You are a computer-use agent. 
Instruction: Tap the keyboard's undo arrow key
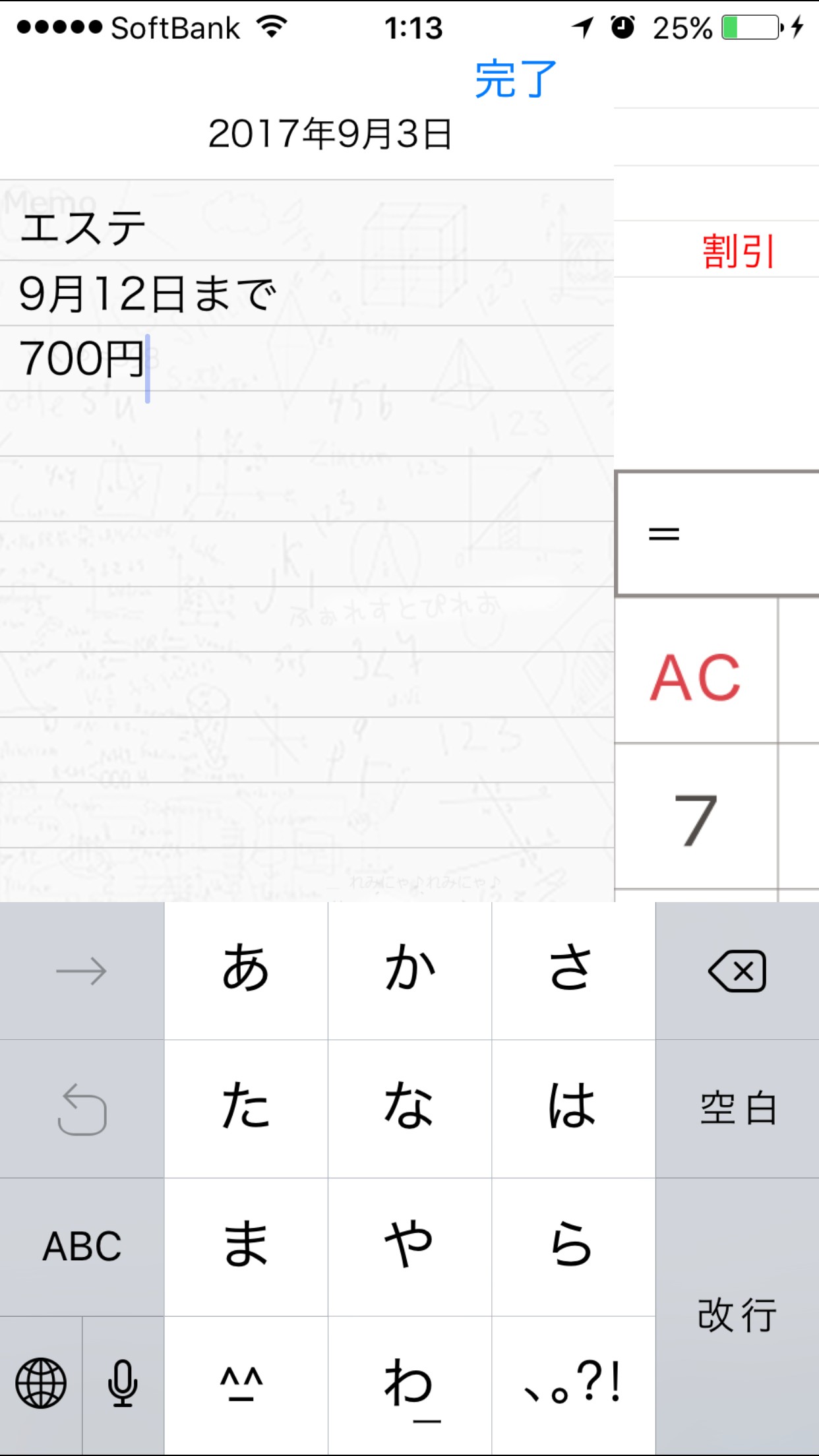(82, 1108)
